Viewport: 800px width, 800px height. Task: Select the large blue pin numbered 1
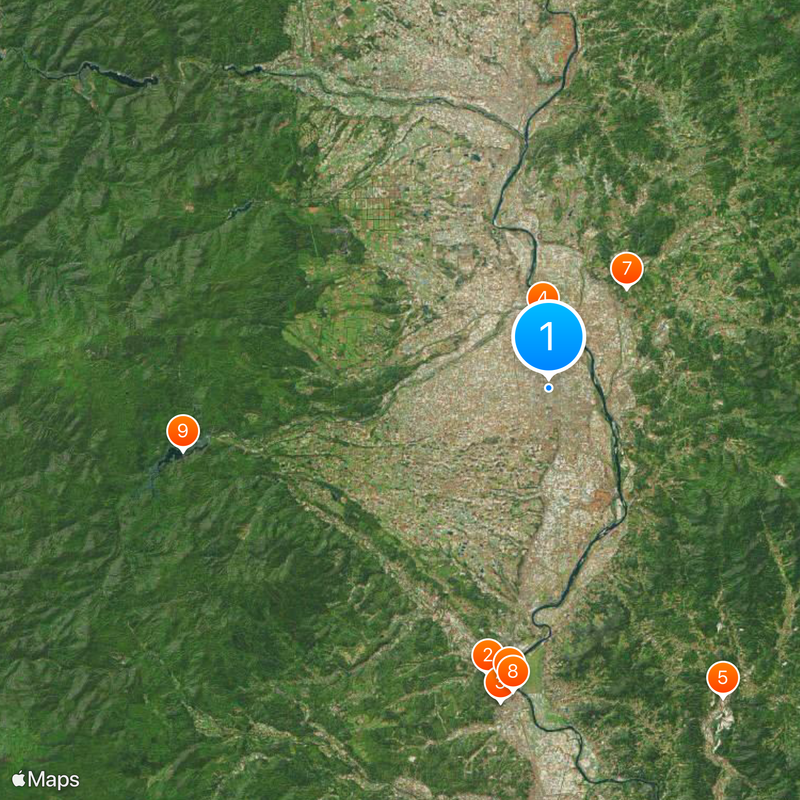(x=548, y=338)
